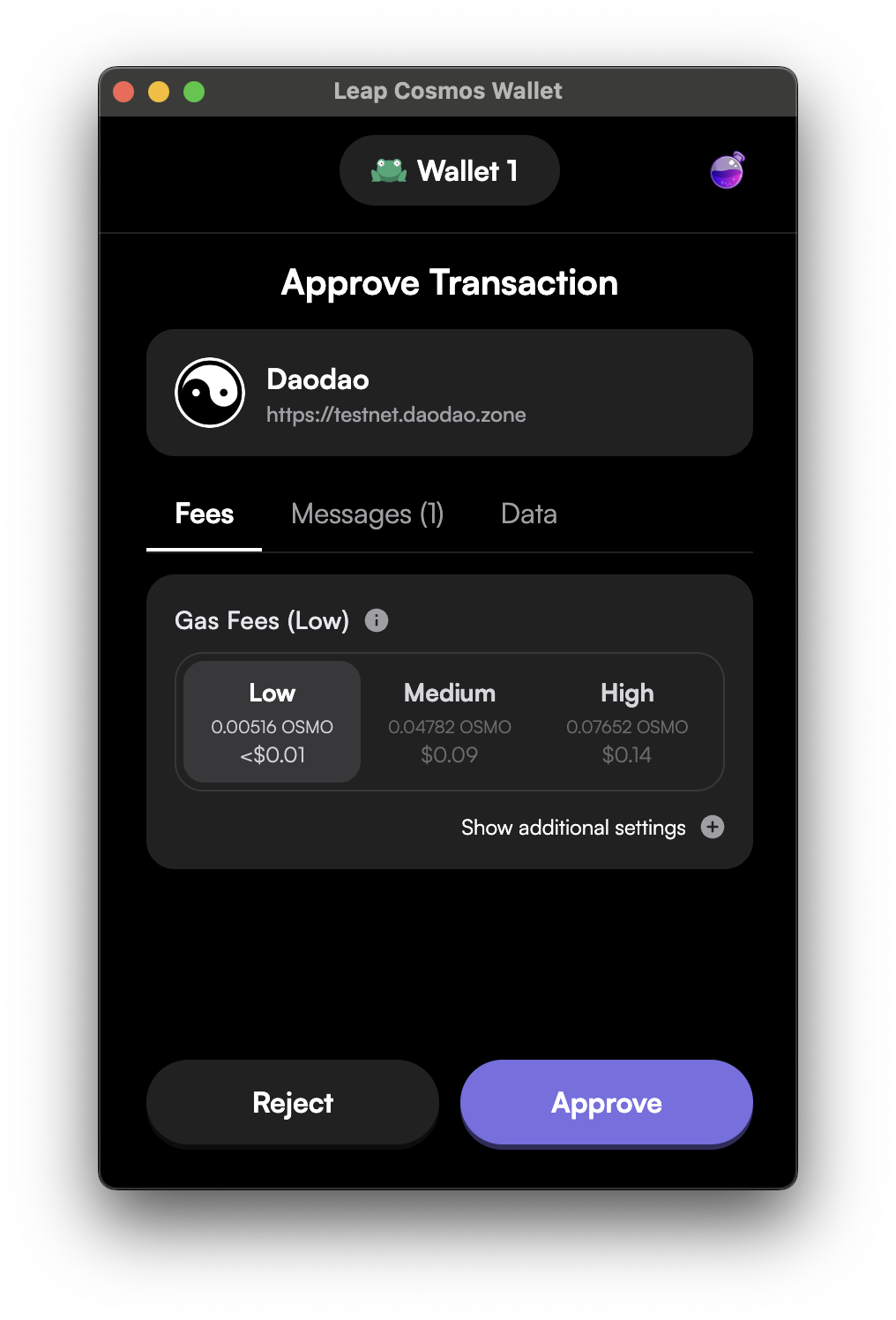The height and width of the screenshot is (1320, 896).
Task: Expand Show additional settings
Action: [x=713, y=827]
